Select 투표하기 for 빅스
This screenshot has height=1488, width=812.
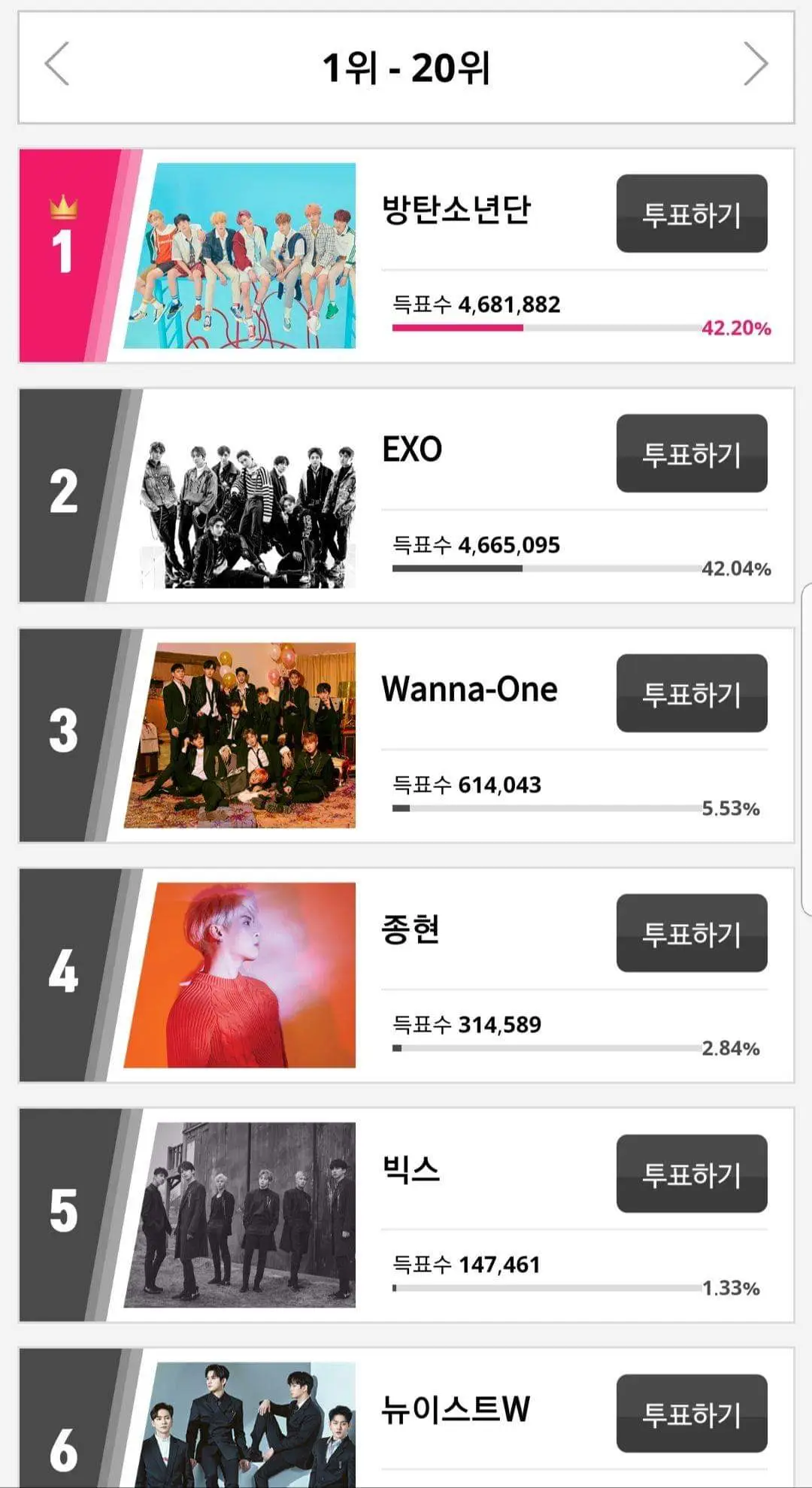(691, 1174)
